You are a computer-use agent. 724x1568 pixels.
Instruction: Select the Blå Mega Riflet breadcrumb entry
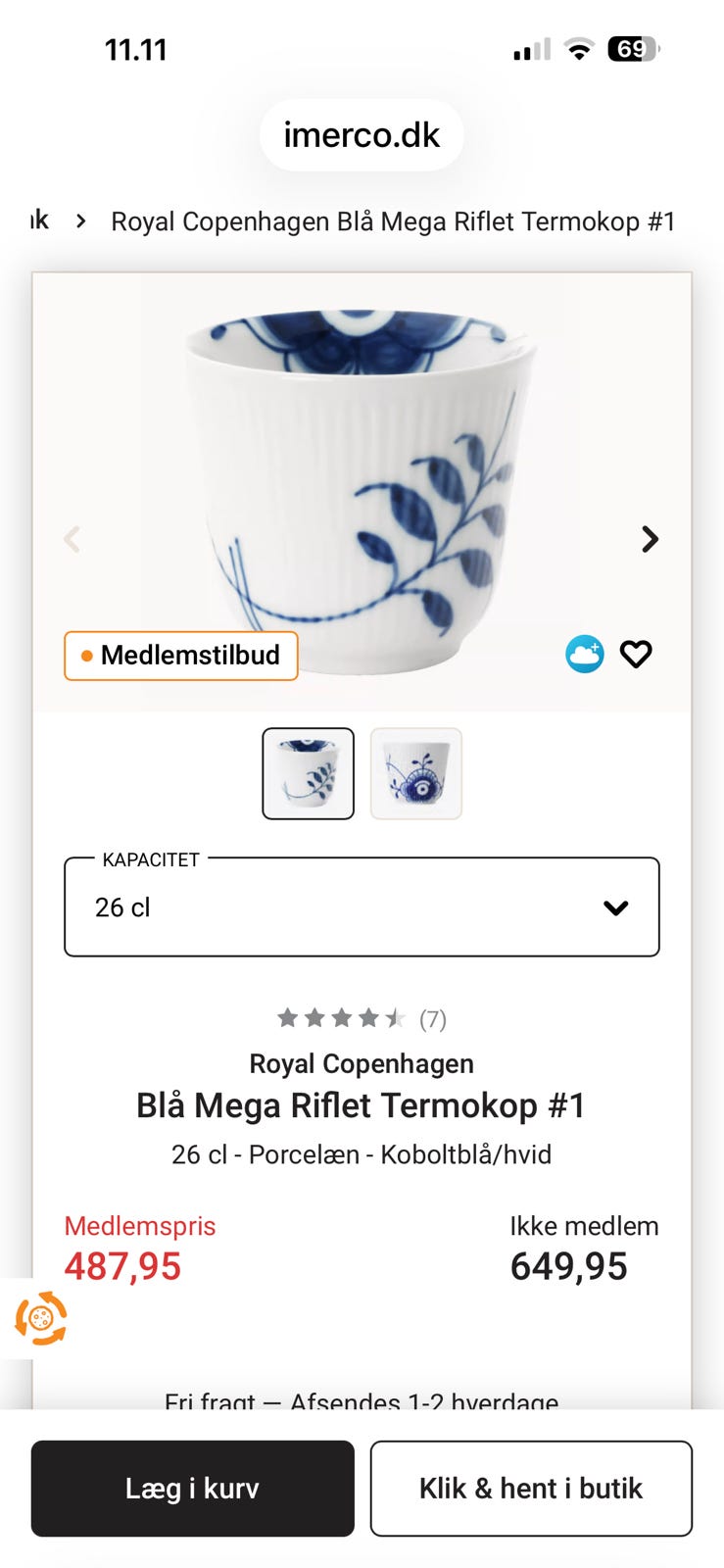click(x=394, y=220)
